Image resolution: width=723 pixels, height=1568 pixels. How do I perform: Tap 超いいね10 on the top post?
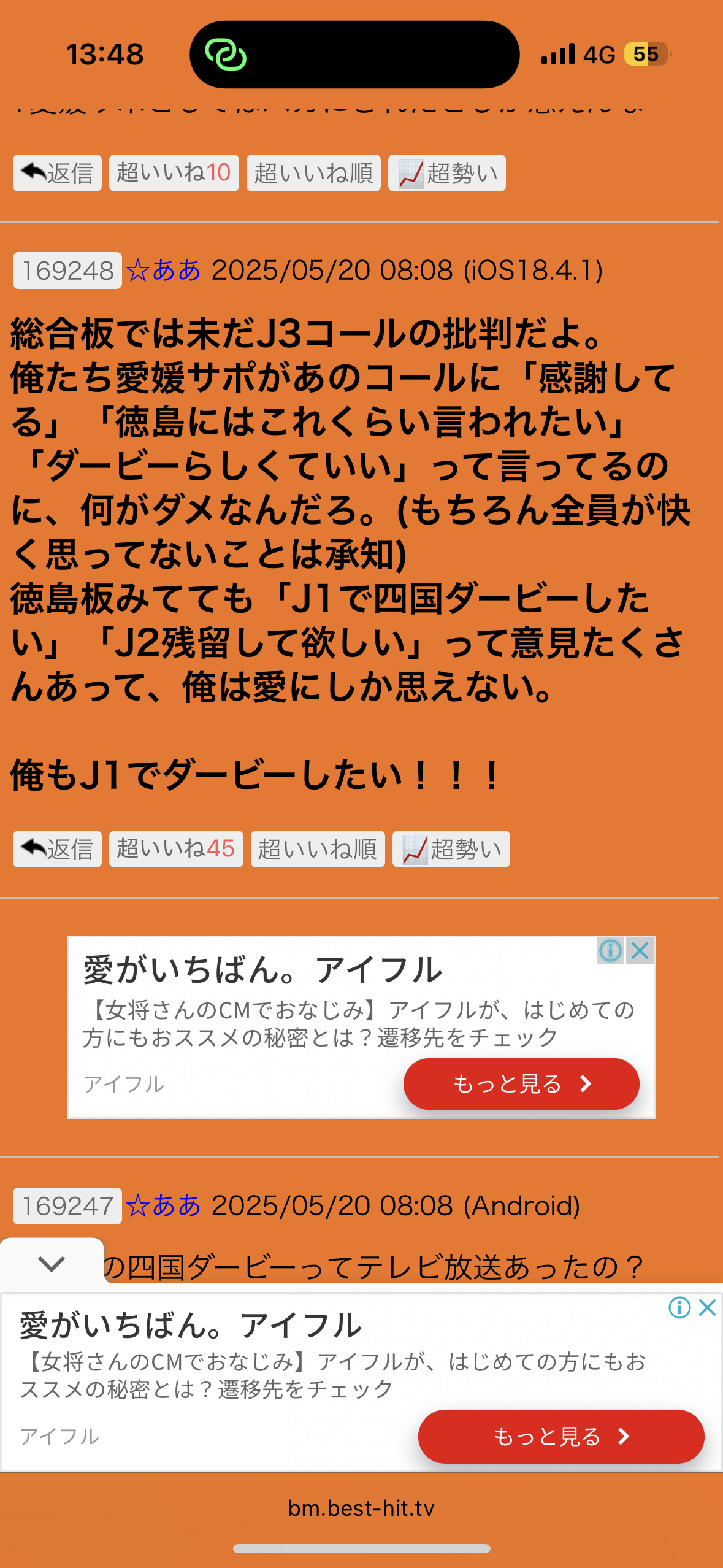tap(174, 173)
